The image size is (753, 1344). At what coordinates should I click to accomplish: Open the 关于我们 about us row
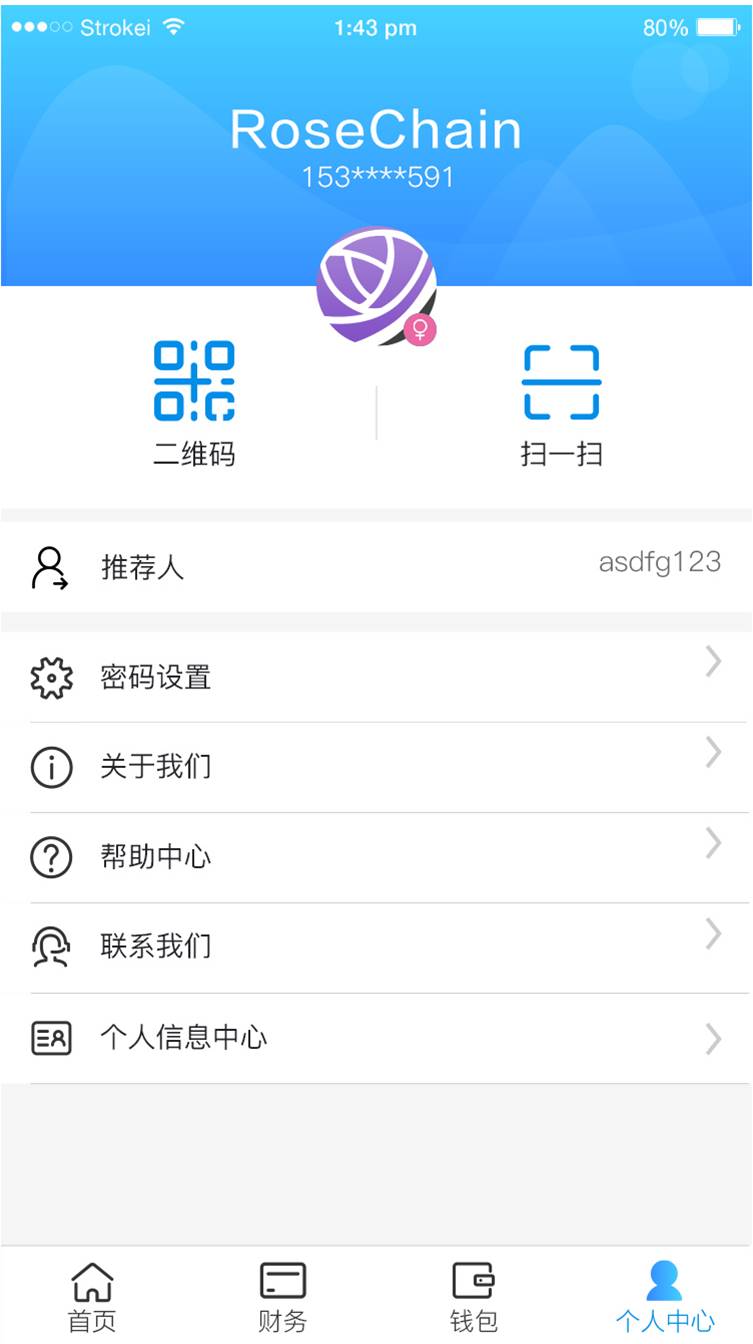coord(376,767)
